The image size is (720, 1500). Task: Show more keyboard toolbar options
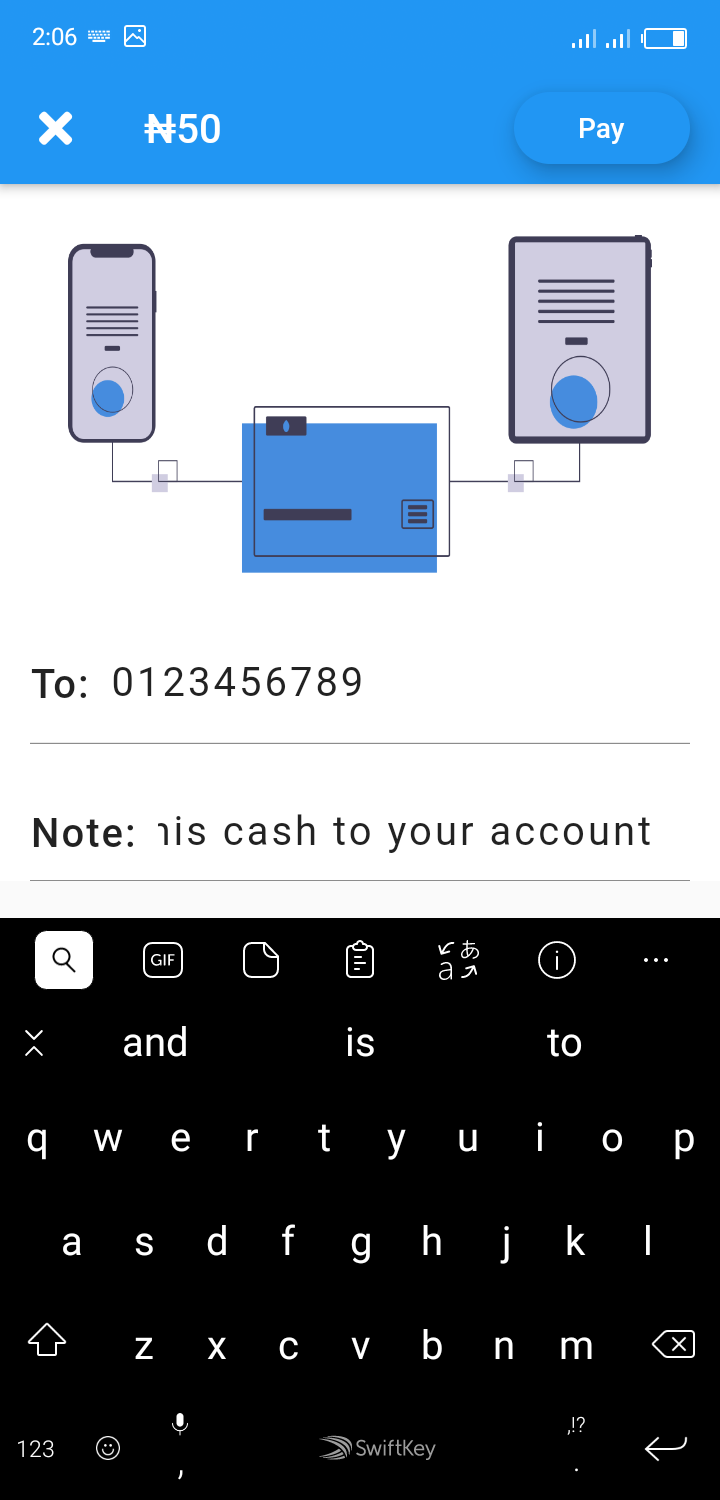pos(655,960)
